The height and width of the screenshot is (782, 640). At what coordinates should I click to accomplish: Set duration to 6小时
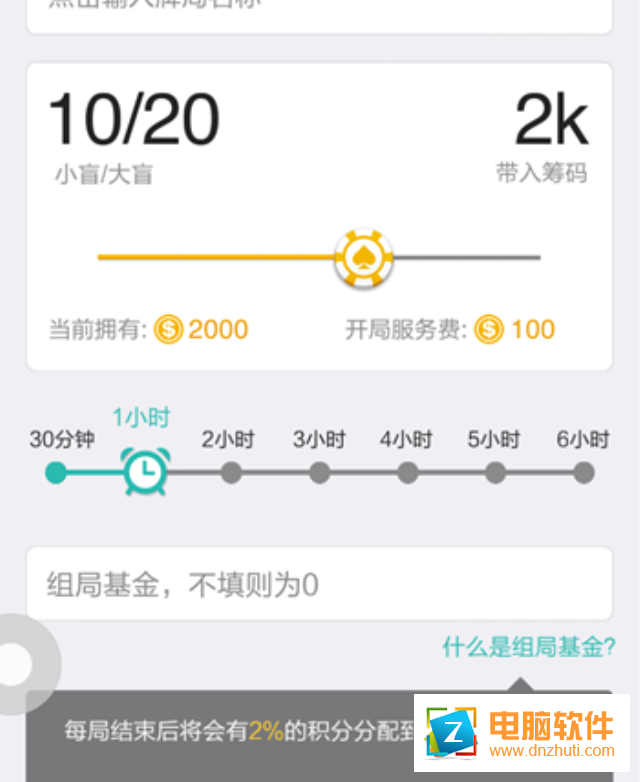tap(583, 472)
